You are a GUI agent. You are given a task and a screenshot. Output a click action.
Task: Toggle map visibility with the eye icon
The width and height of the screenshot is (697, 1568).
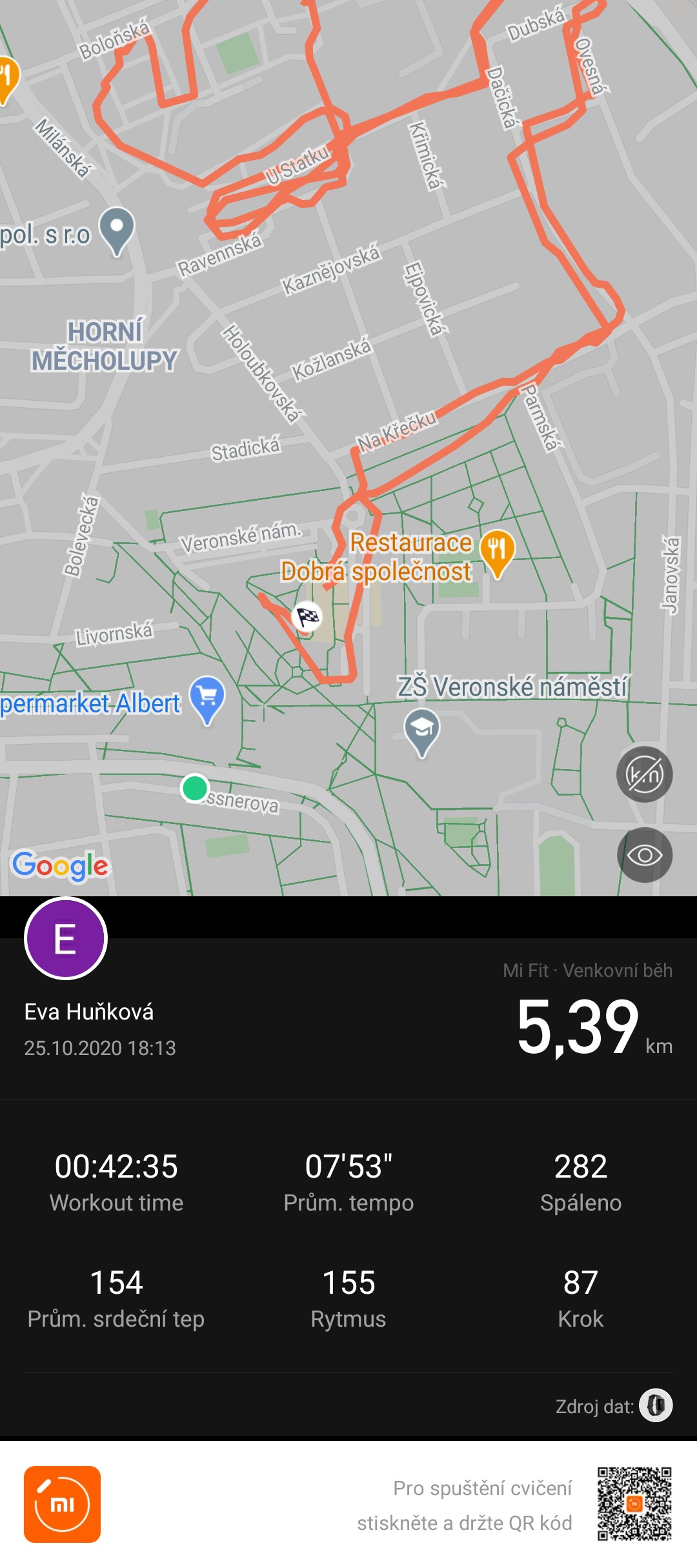tap(644, 855)
